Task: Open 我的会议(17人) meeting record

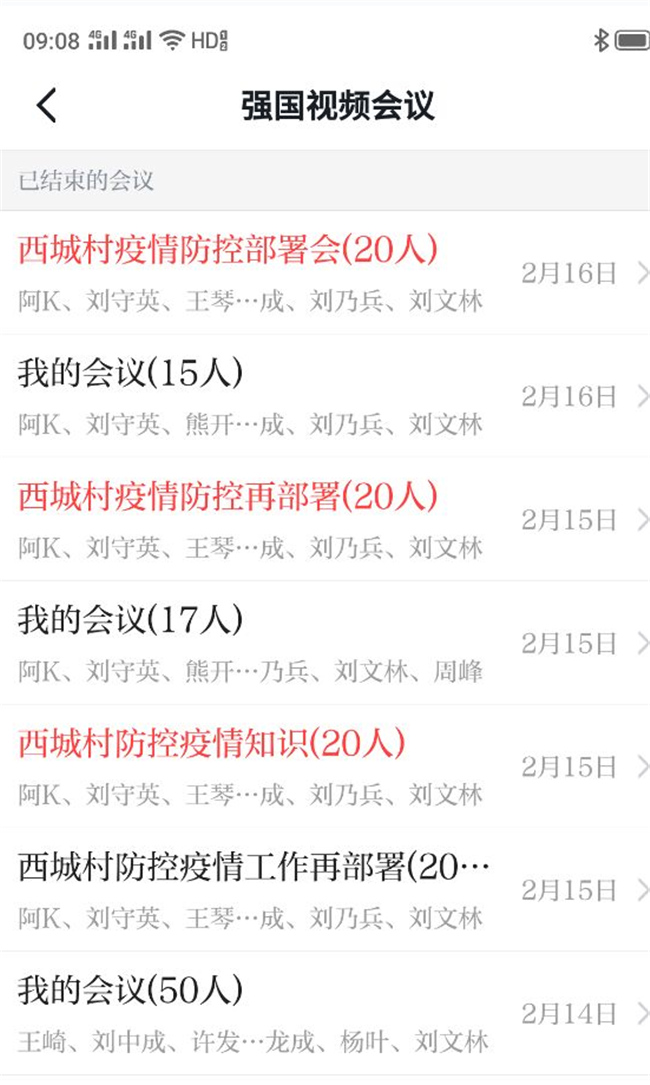Action: tap(325, 643)
